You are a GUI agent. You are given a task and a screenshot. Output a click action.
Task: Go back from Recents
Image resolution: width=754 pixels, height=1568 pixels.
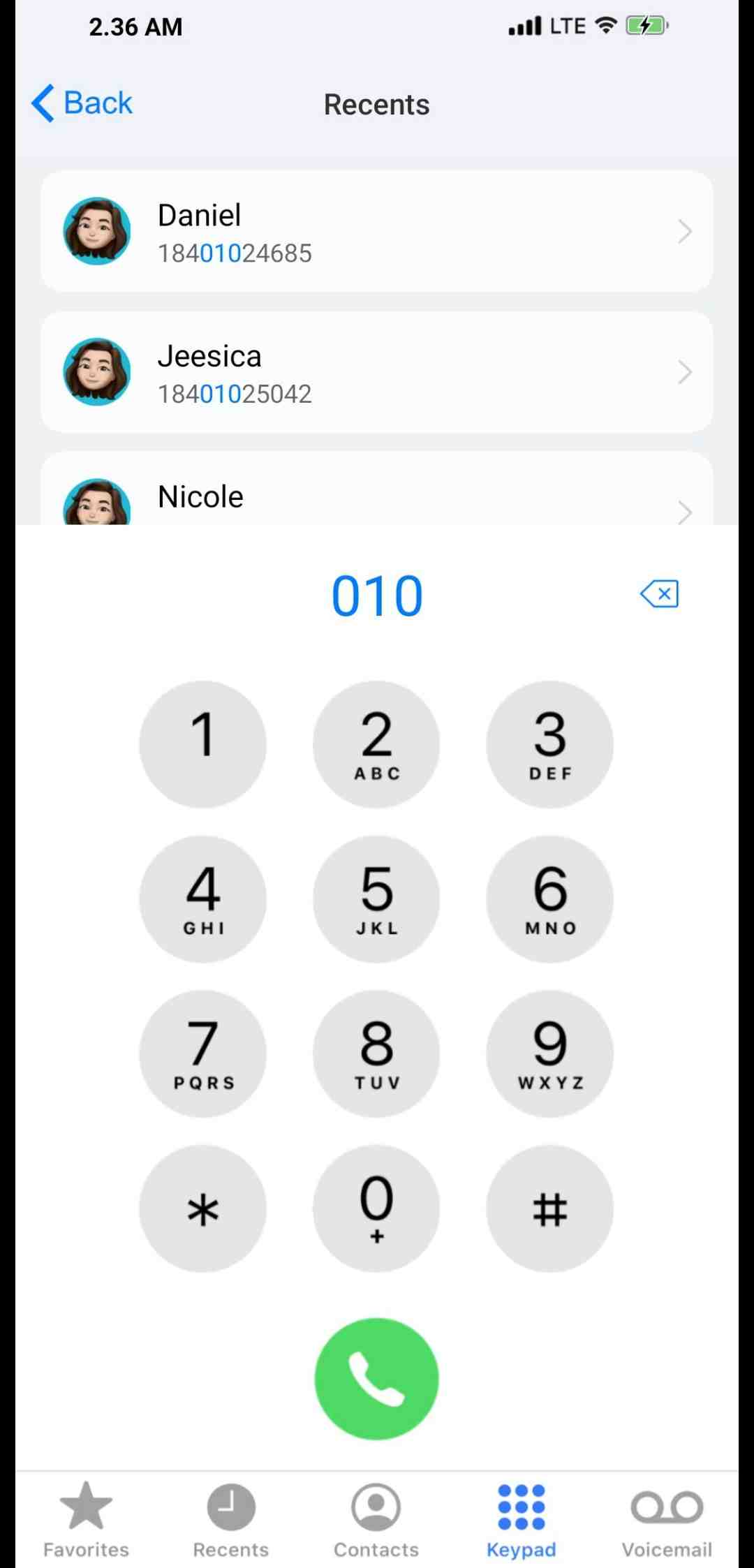82,103
